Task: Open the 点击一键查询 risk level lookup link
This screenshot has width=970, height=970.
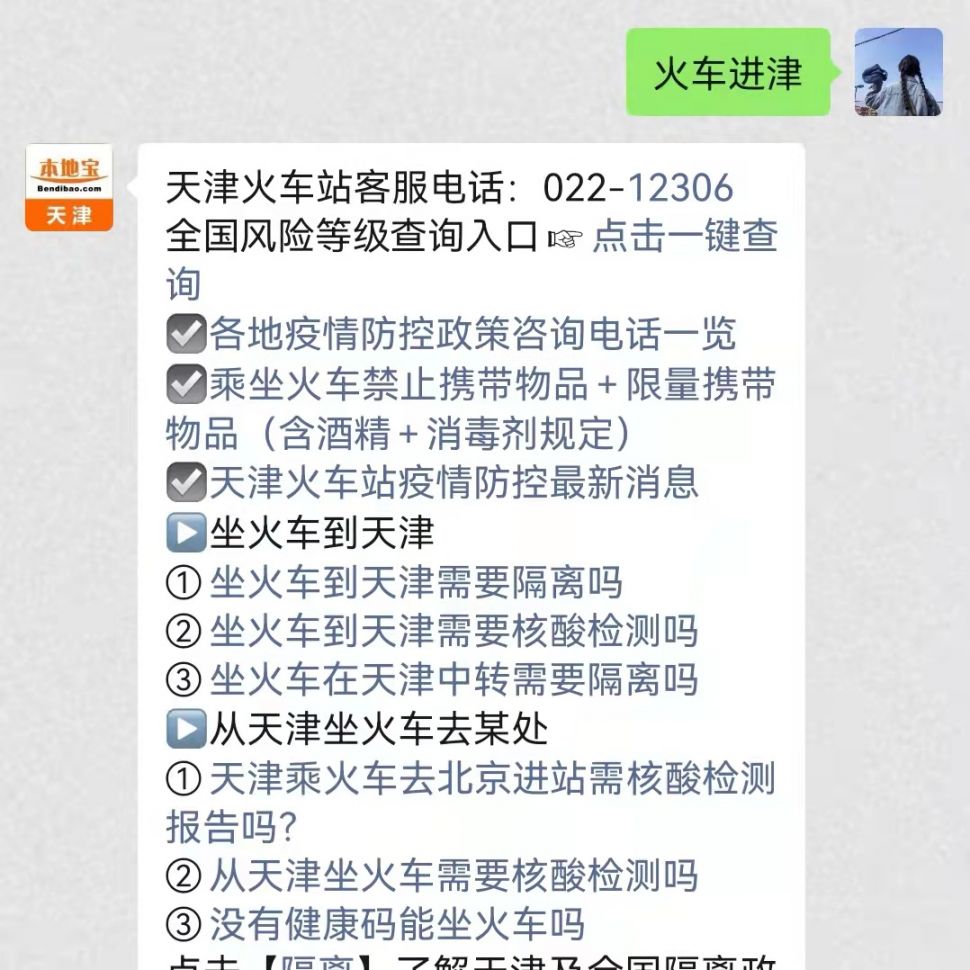Action: click(x=685, y=237)
